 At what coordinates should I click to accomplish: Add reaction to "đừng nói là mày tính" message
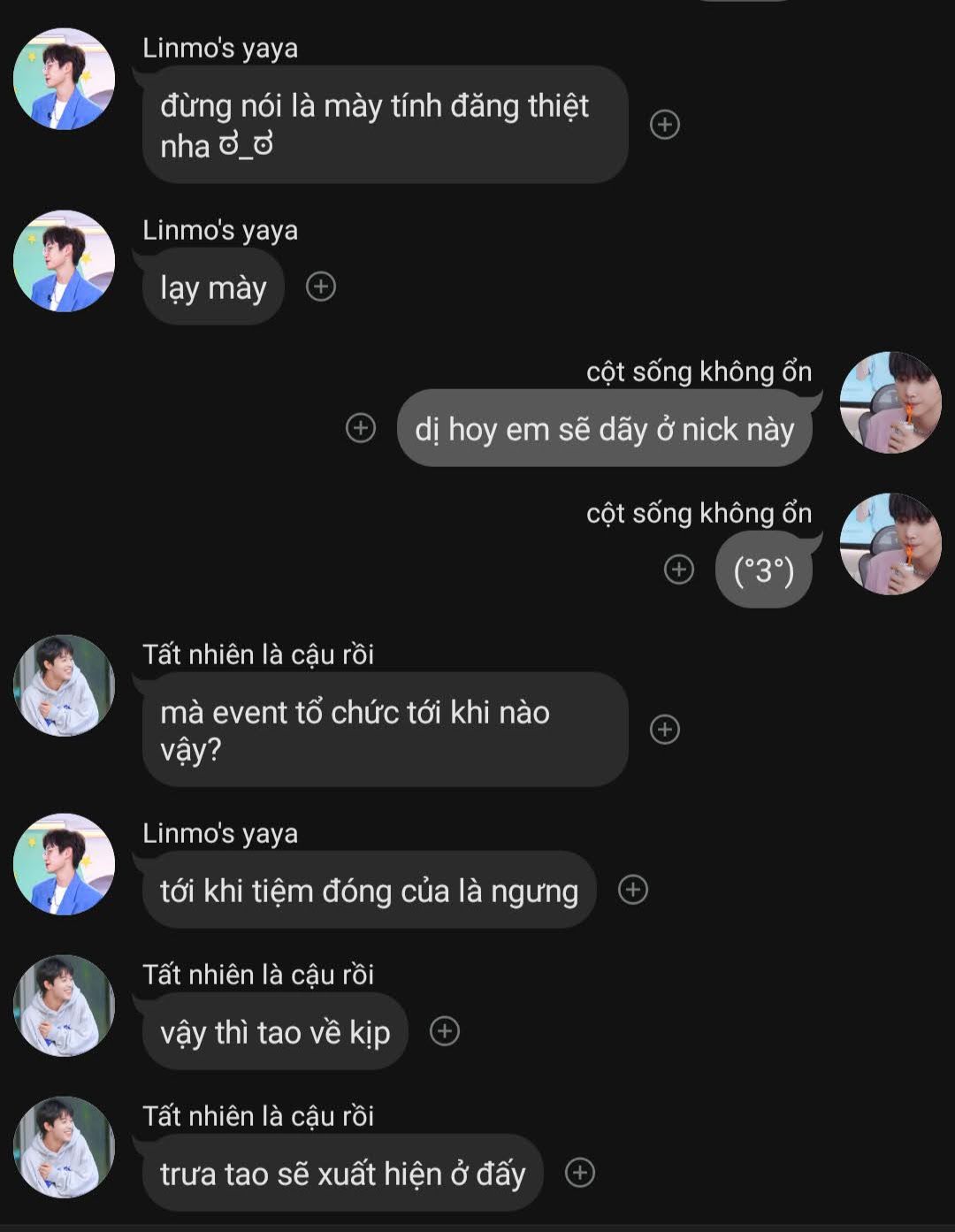coord(665,125)
